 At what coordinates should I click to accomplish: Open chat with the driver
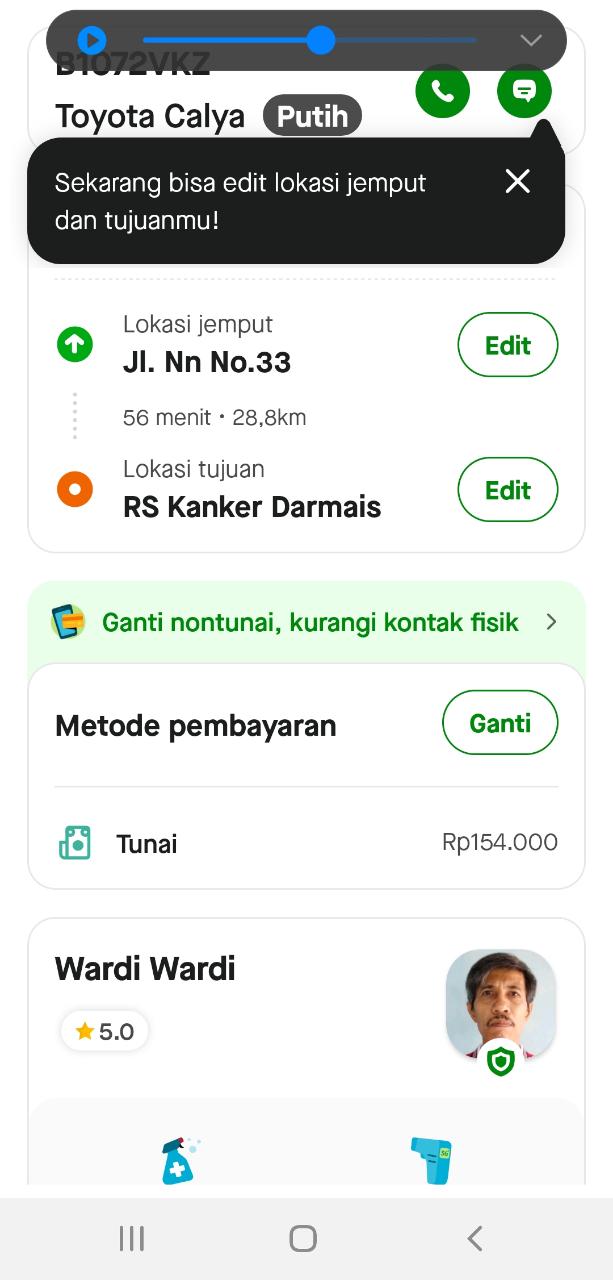click(x=524, y=91)
